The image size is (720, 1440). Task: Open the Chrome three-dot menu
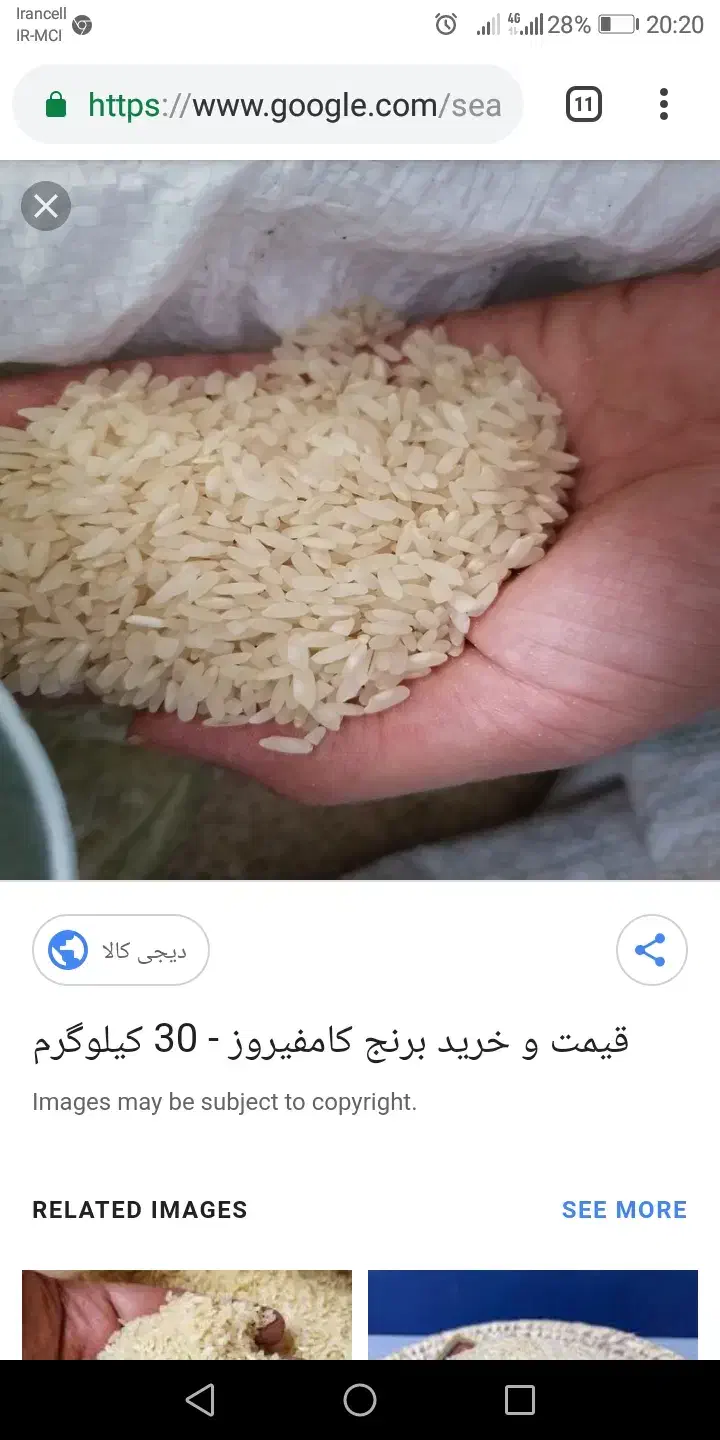(663, 104)
